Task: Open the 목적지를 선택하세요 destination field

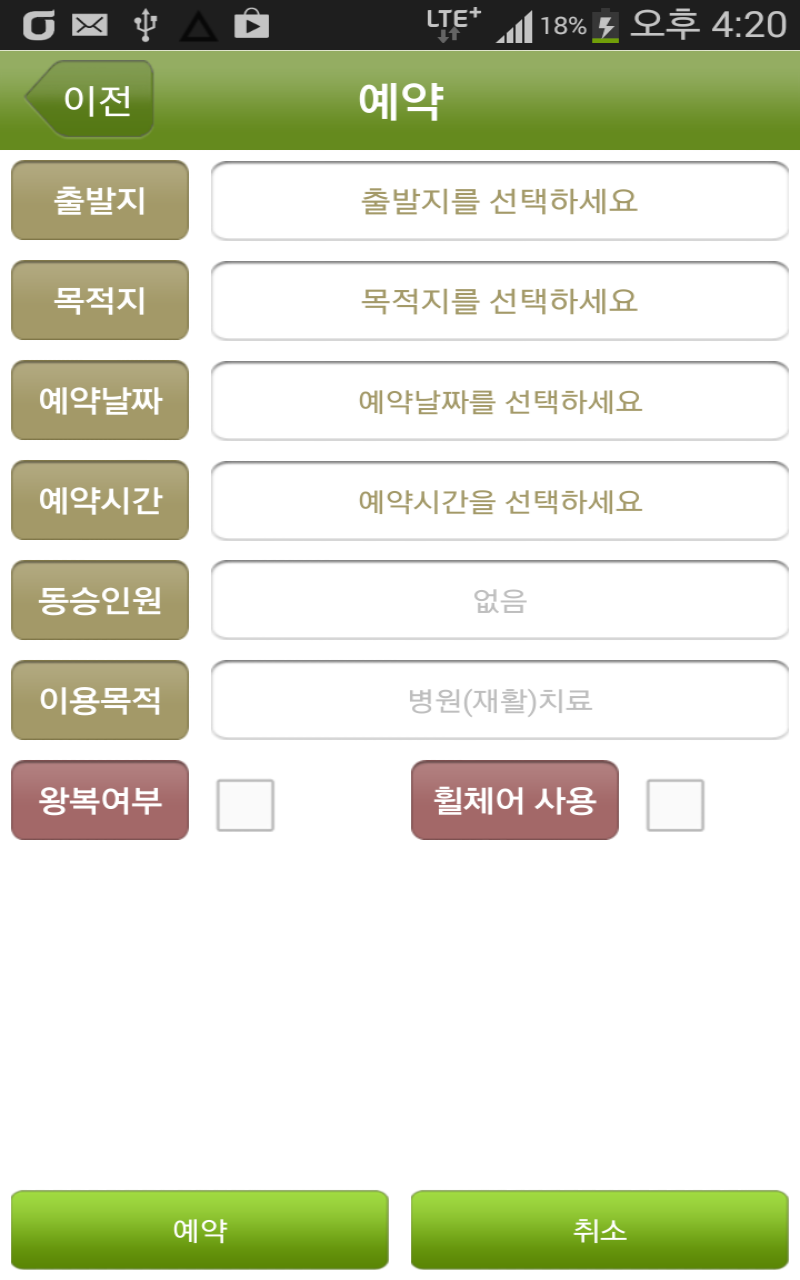Action: click(x=500, y=301)
